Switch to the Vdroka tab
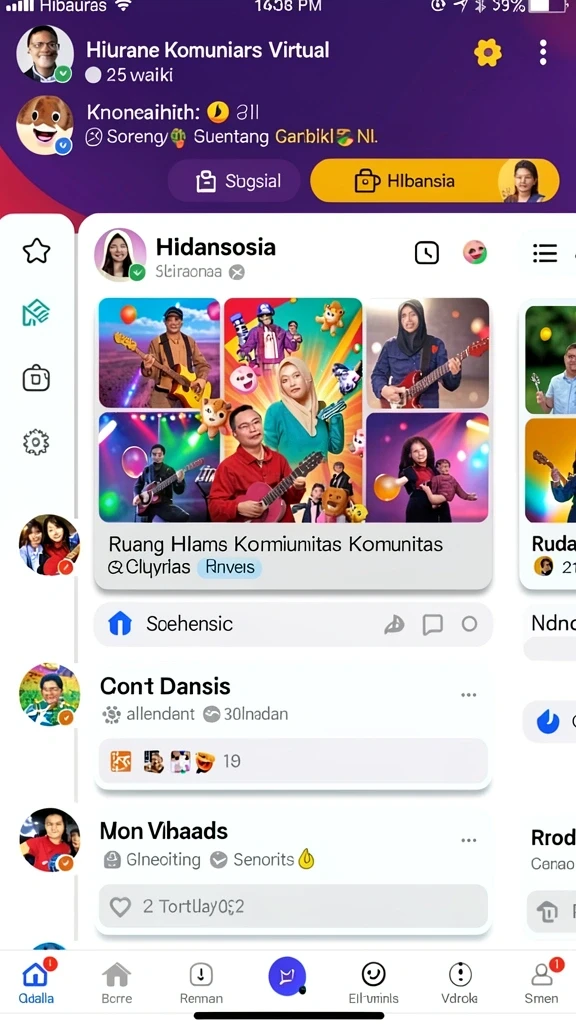 click(460, 982)
